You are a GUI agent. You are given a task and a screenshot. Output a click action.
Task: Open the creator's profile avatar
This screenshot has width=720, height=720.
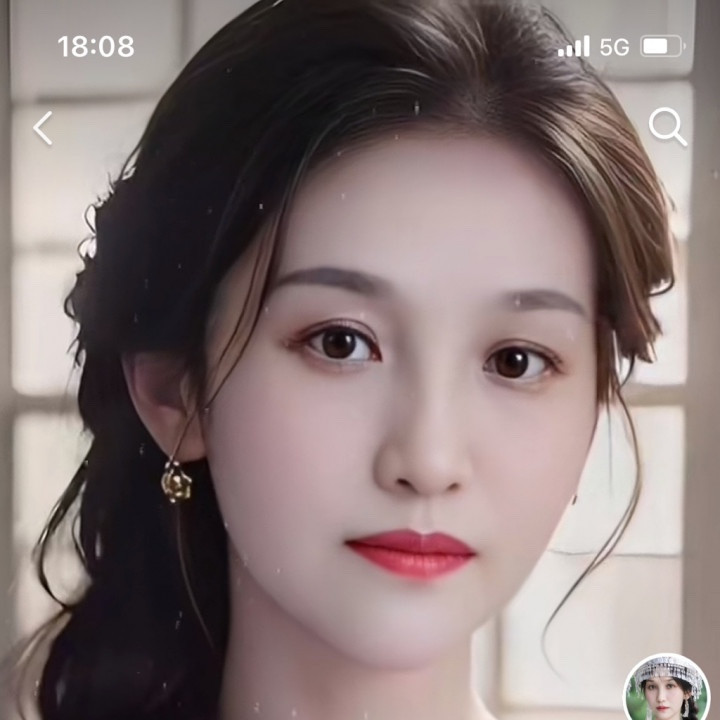[x=666, y=690]
